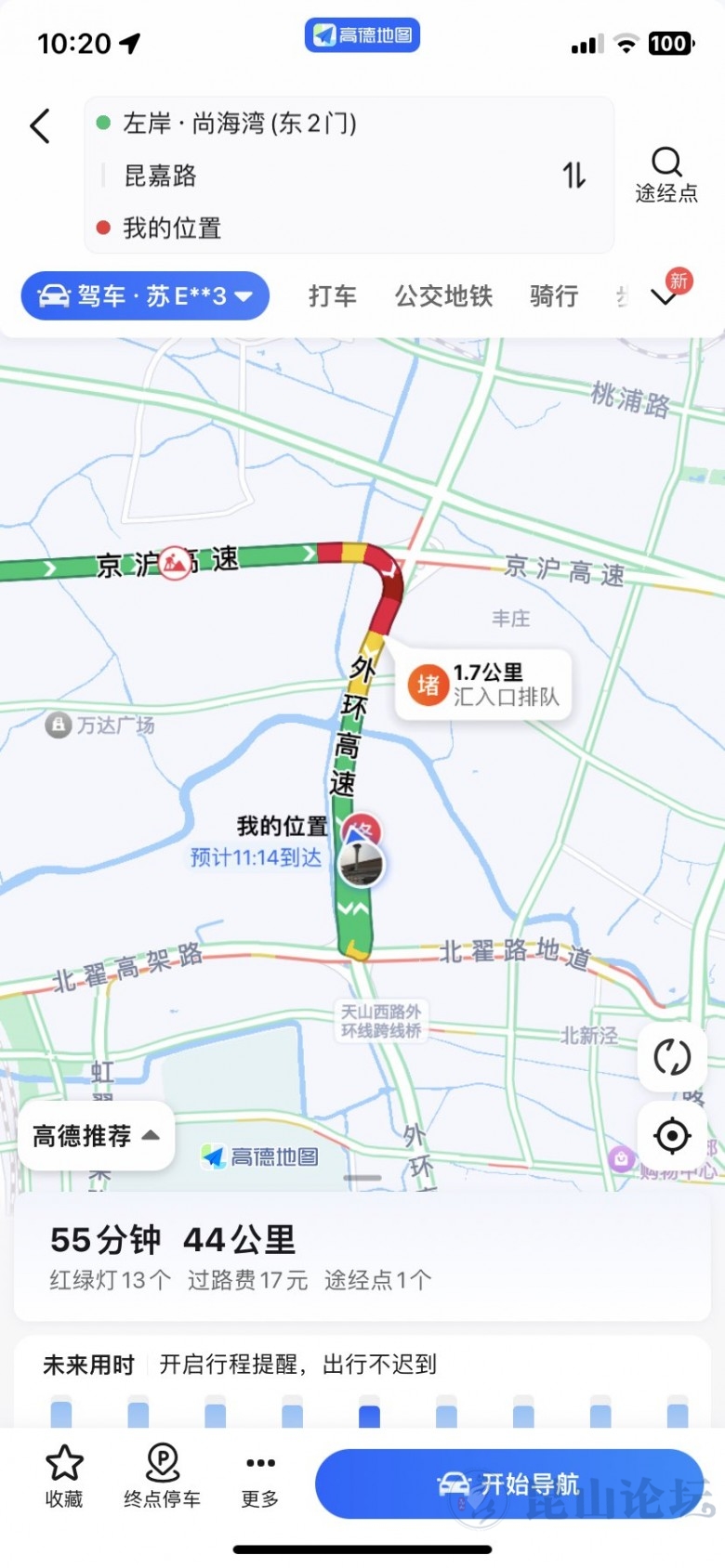Expand the 高德推荐 route preference
The height and width of the screenshot is (1568, 725).
pos(96,1136)
